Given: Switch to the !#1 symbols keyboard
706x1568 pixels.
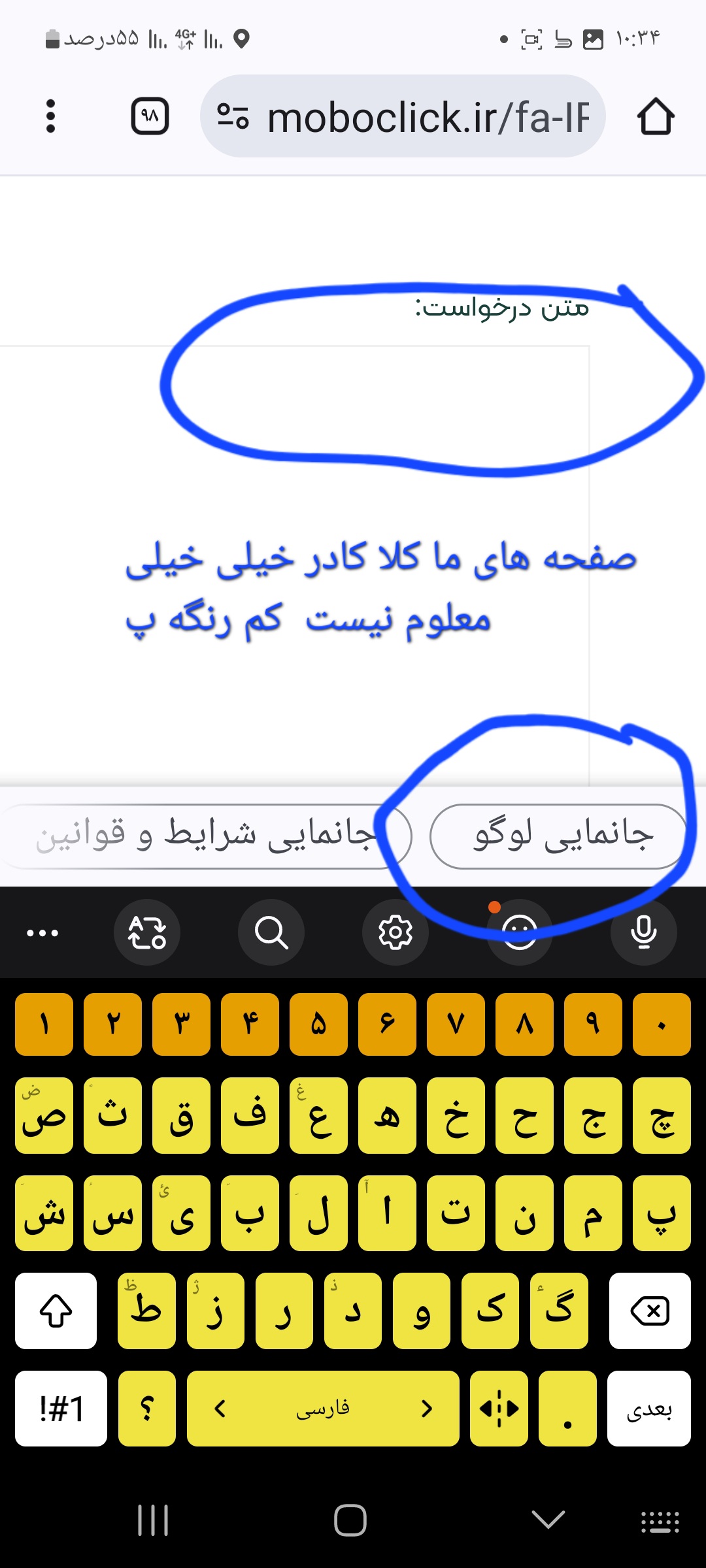Looking at the screenshot, I should point(61,1409).
